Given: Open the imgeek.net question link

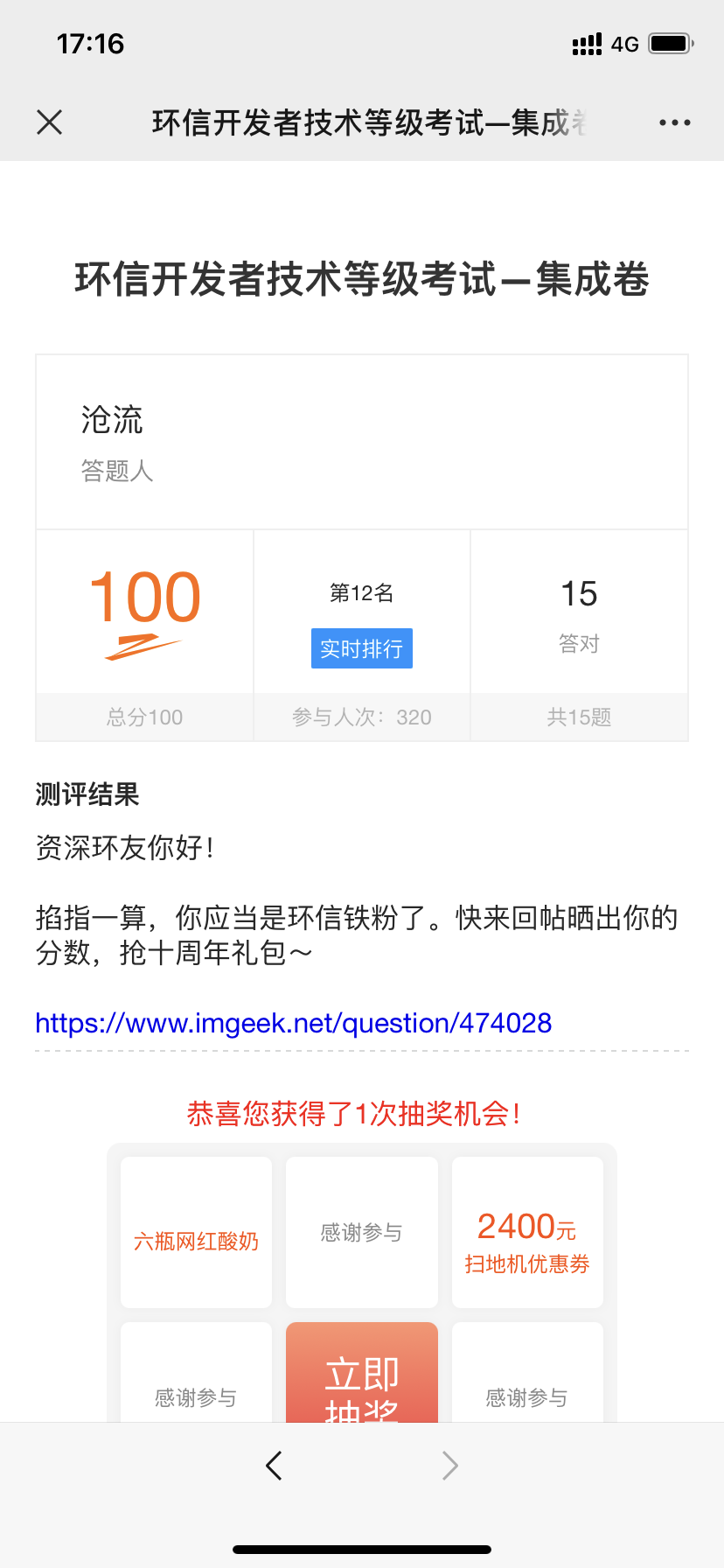Looking at the screenshot, I should point(294,1023).
